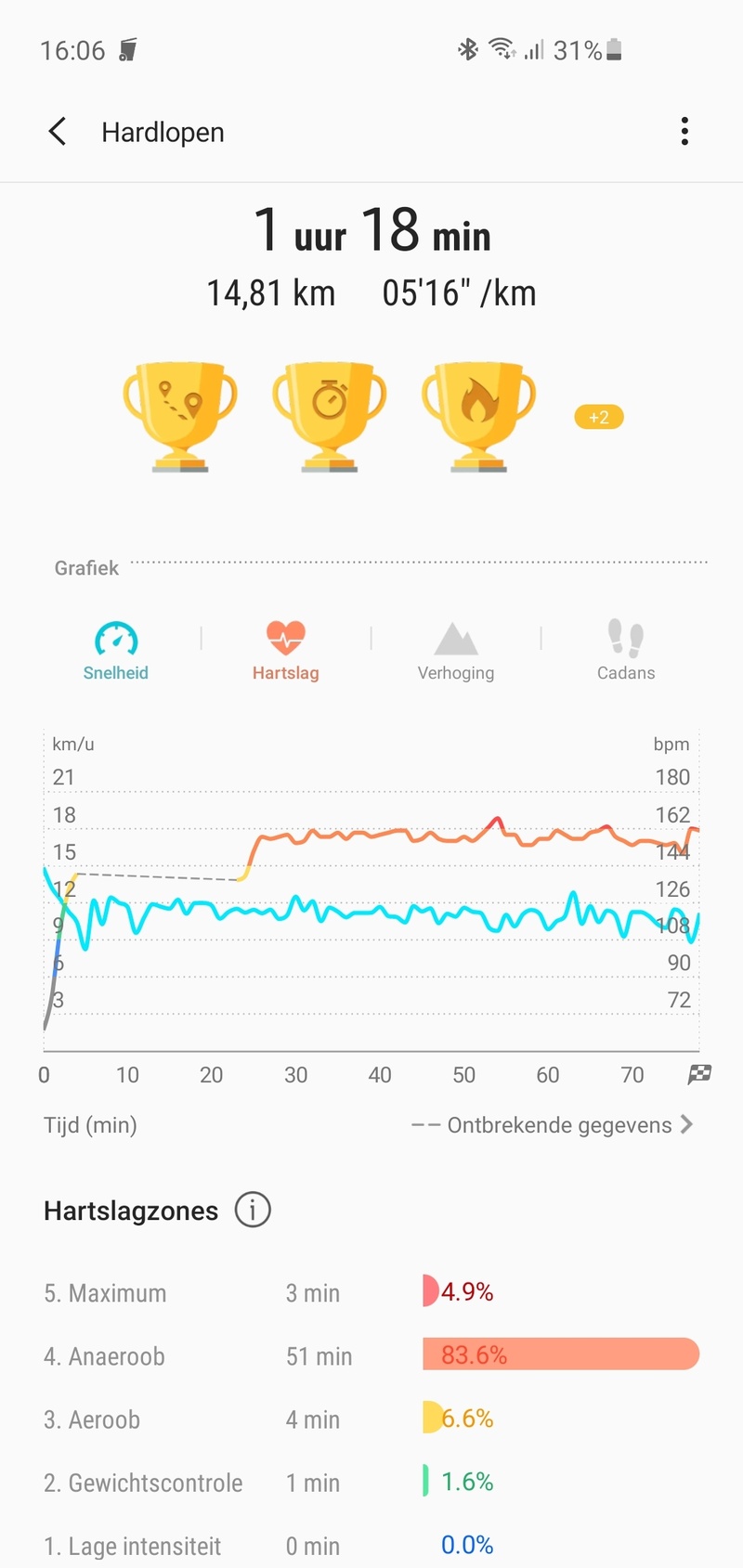The width and height of the screenshot is (743, 1568).
Task: Toggle the Snelheid graph line
Action: [116, 650]
